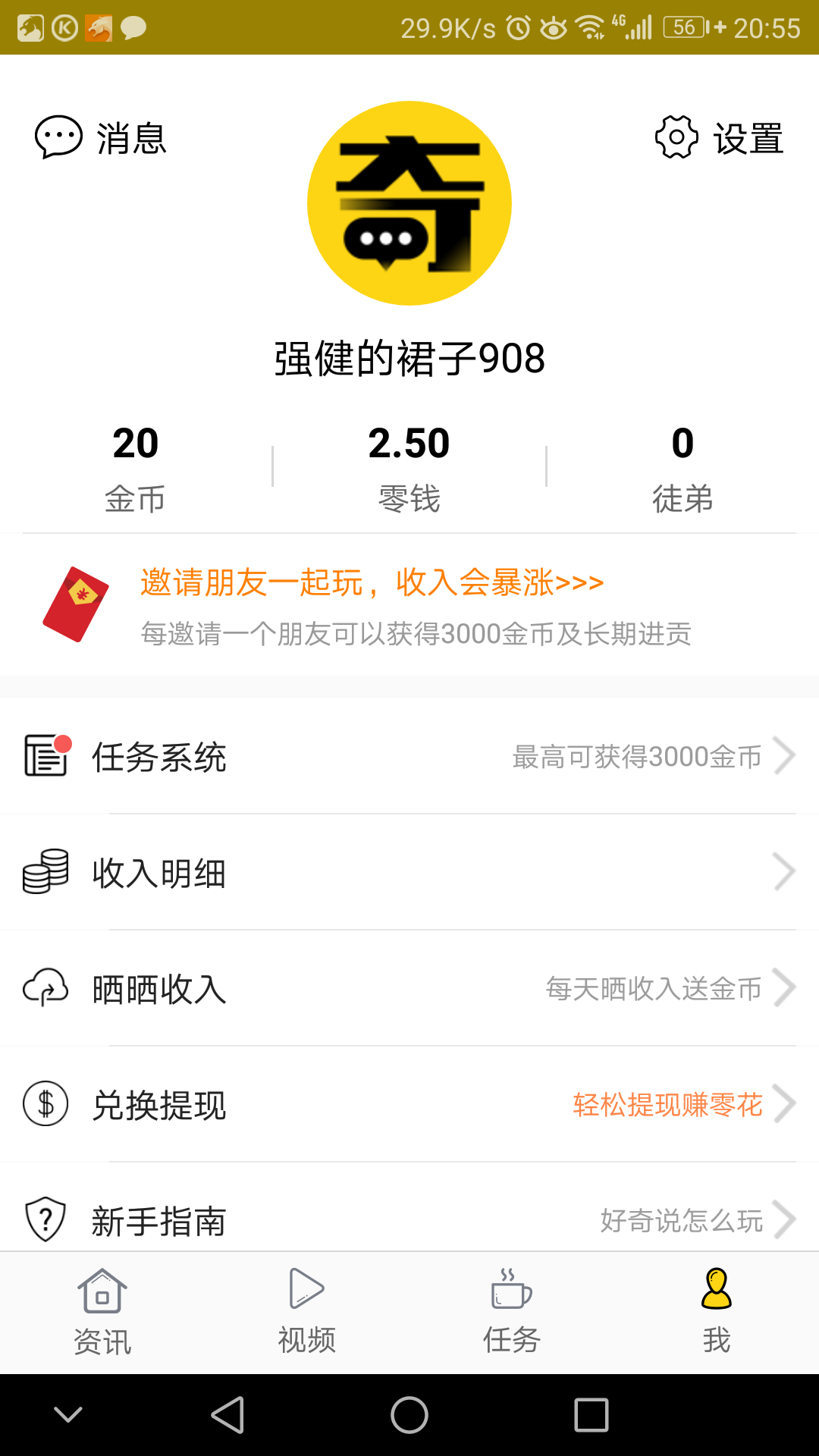Expand the 任务系统 row chevron
Screen dimensions: 819x1456
click(x=786, y=755)
